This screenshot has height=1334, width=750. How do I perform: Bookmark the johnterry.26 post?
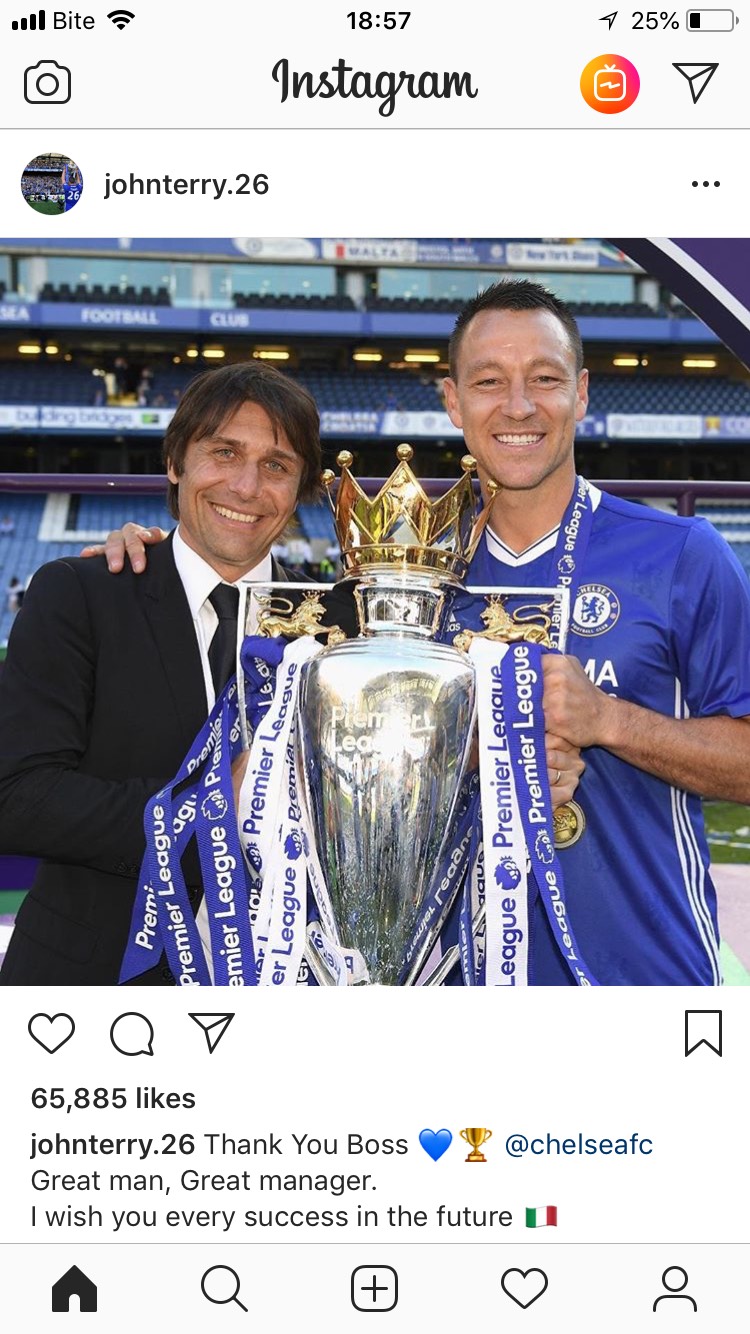703,1034
